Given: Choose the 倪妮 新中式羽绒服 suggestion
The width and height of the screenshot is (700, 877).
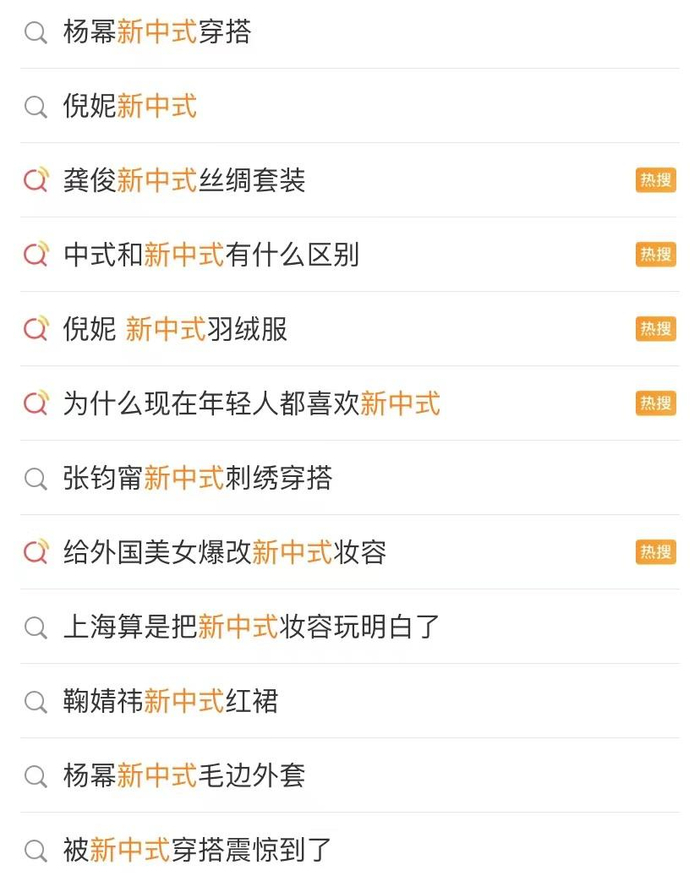Looking at the screenshot, I should tap(176, 329).
